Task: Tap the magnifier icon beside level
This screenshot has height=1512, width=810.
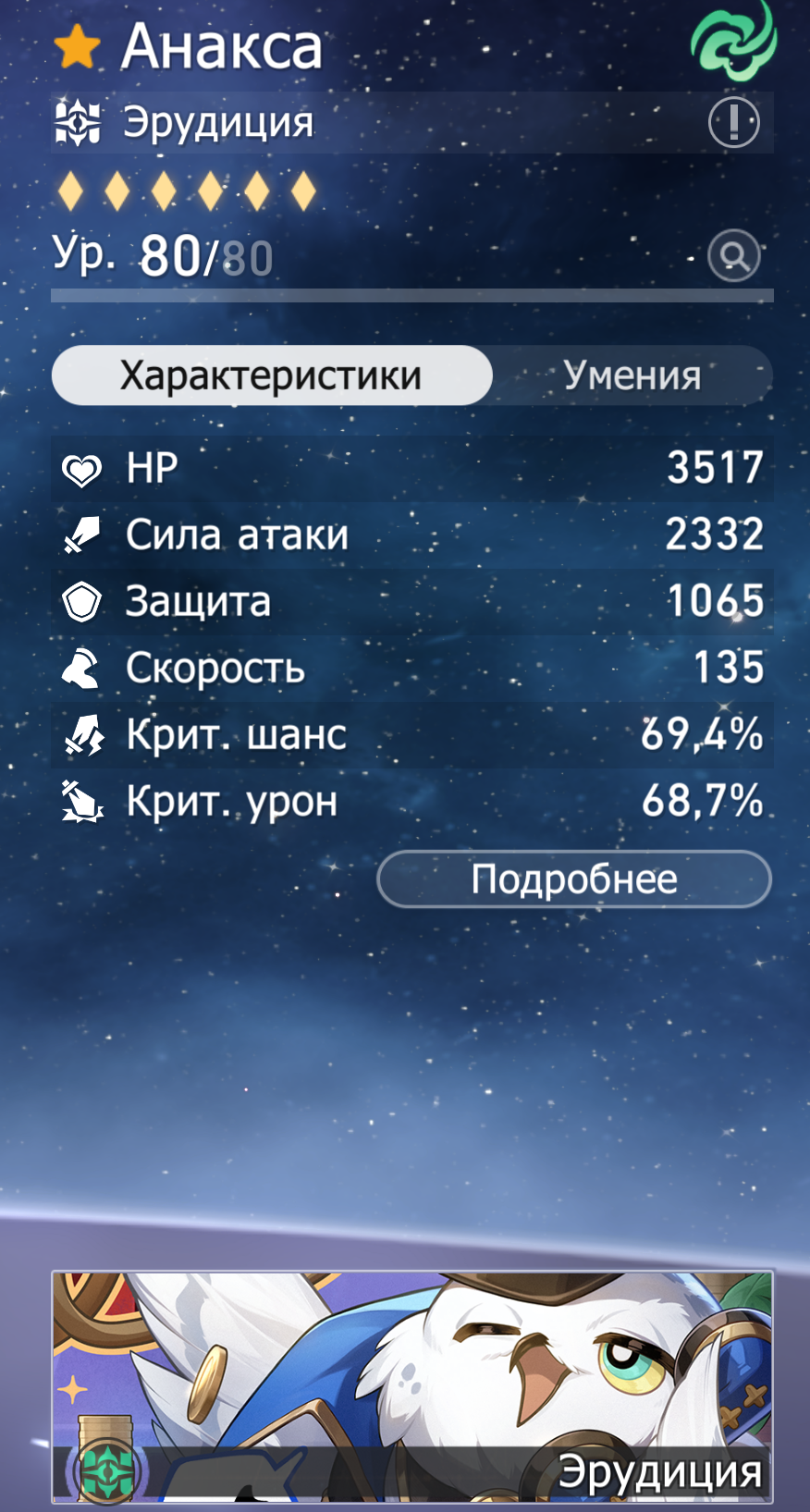Action: point(733,255)
